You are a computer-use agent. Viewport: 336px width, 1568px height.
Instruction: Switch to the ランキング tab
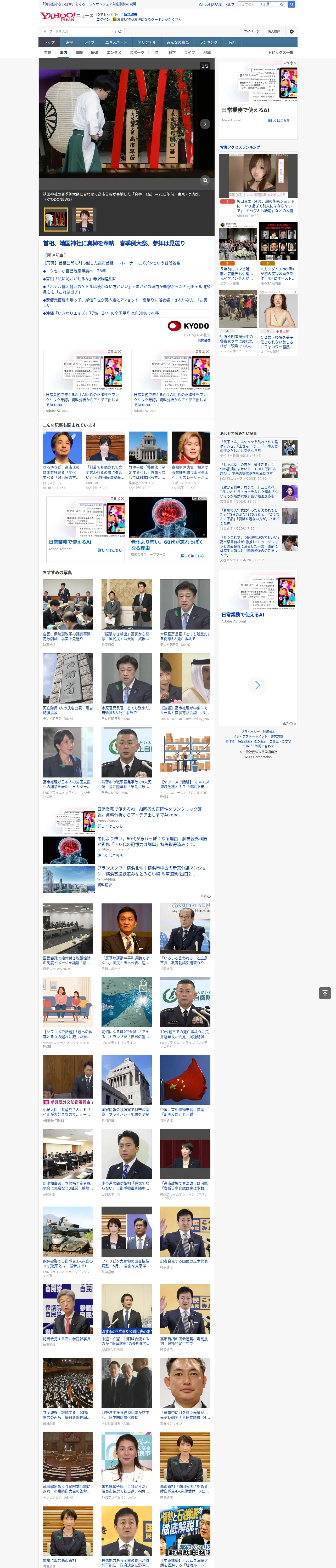point(209,43)
